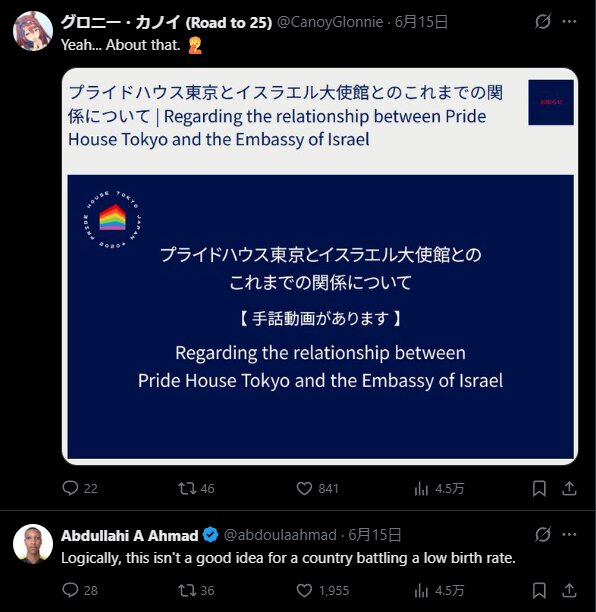Bookmark Abdullahi A Ahmad's comment
The image size is (596, 612).
click(539, 590)
